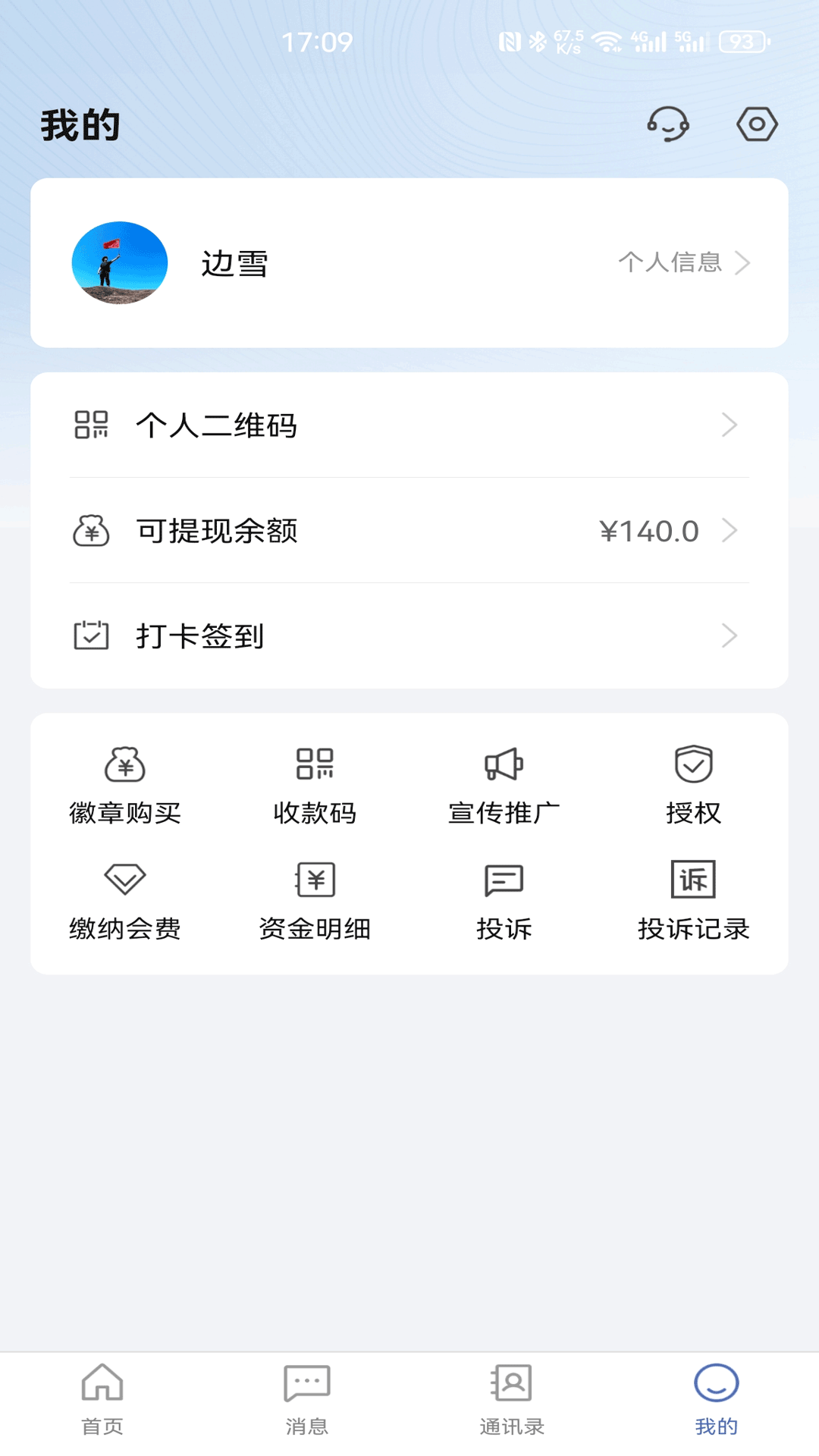Open settings using the gear icon
Viewport: 819px width, 1456px height.
756,125
